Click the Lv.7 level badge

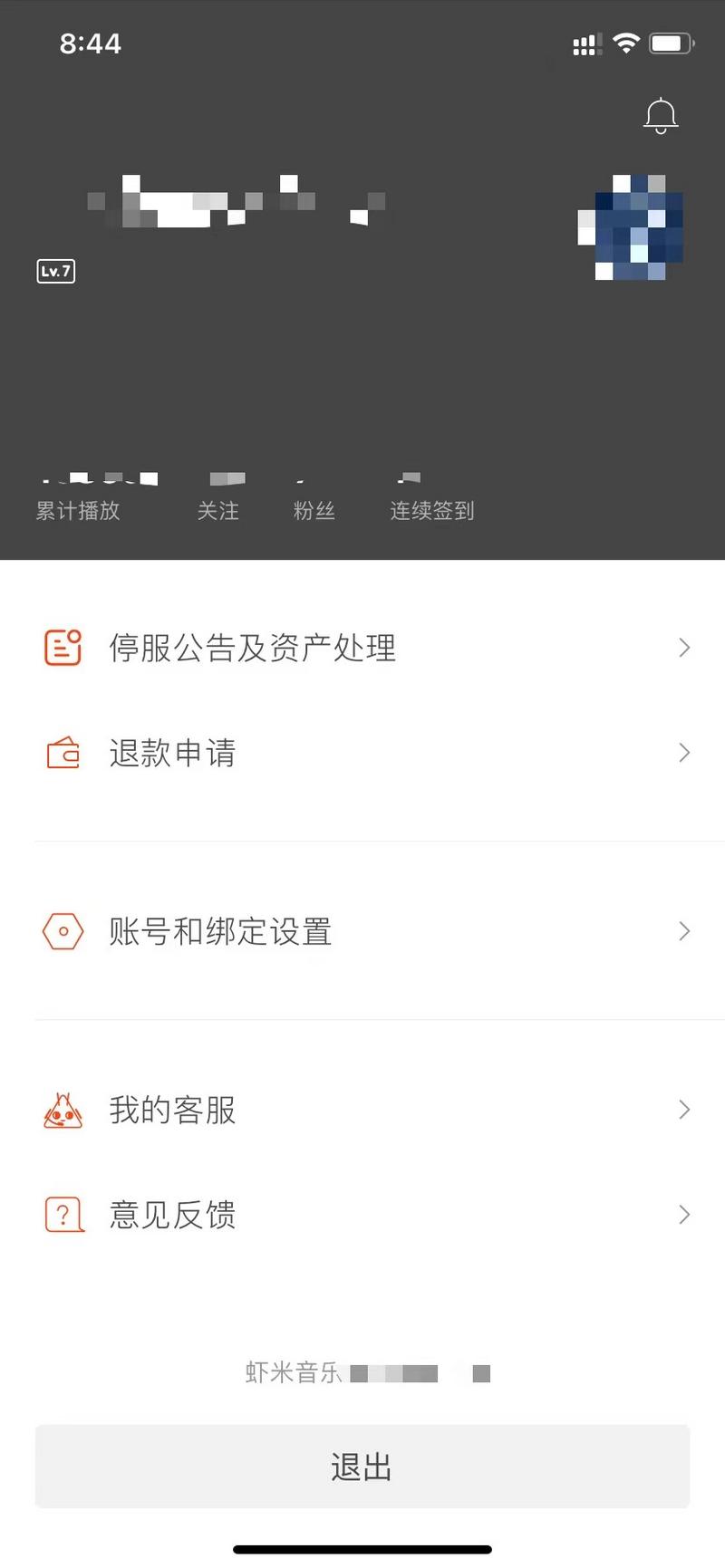point(55,272)
